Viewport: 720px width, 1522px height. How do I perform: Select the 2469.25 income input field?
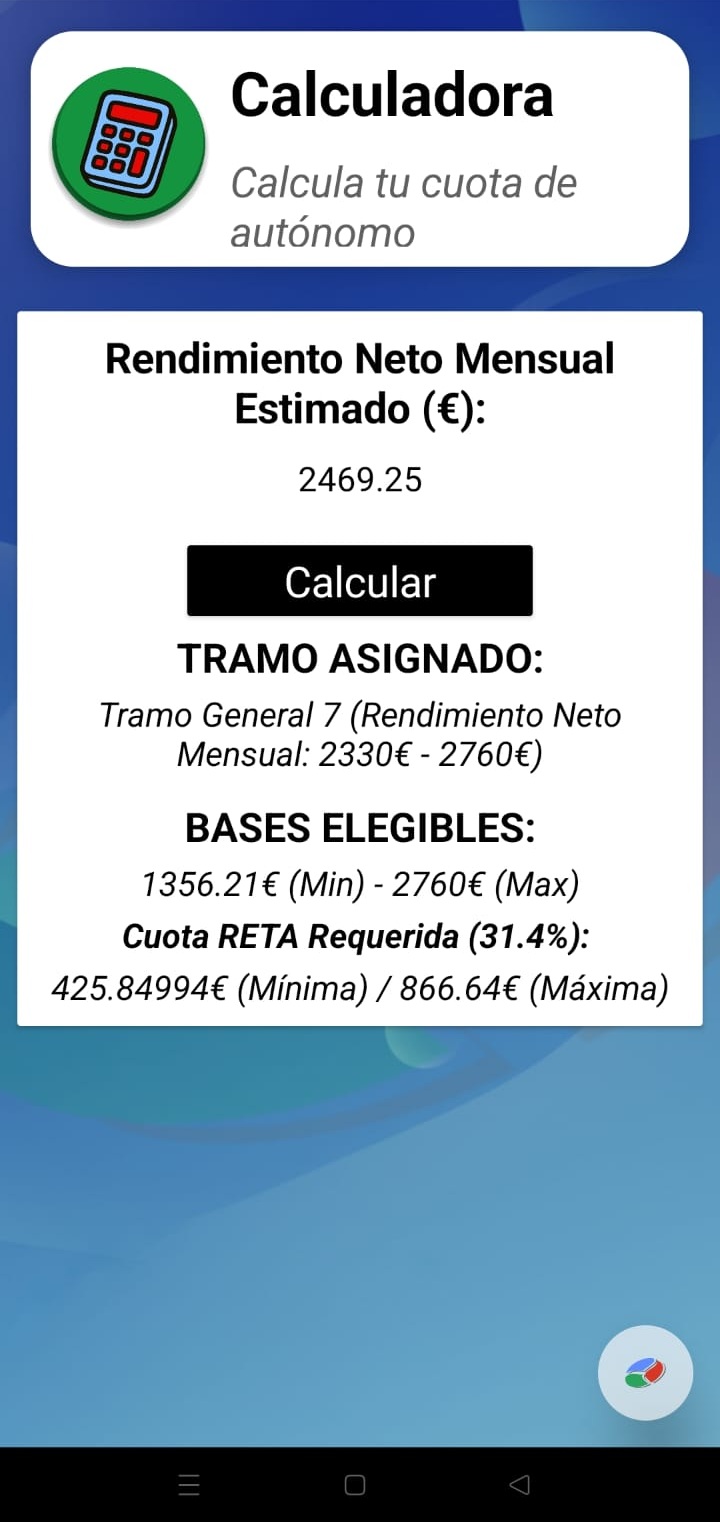tap(360, 480)
